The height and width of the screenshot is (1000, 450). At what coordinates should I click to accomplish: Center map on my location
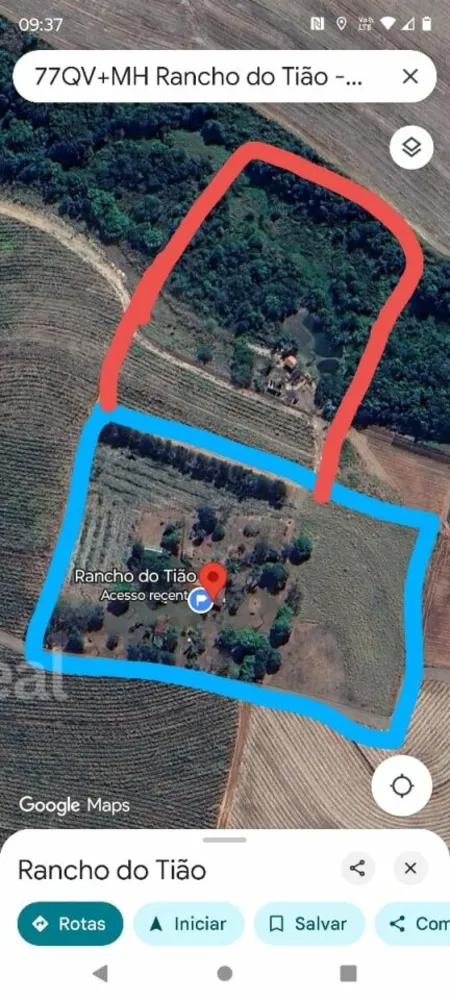(402, 785)
